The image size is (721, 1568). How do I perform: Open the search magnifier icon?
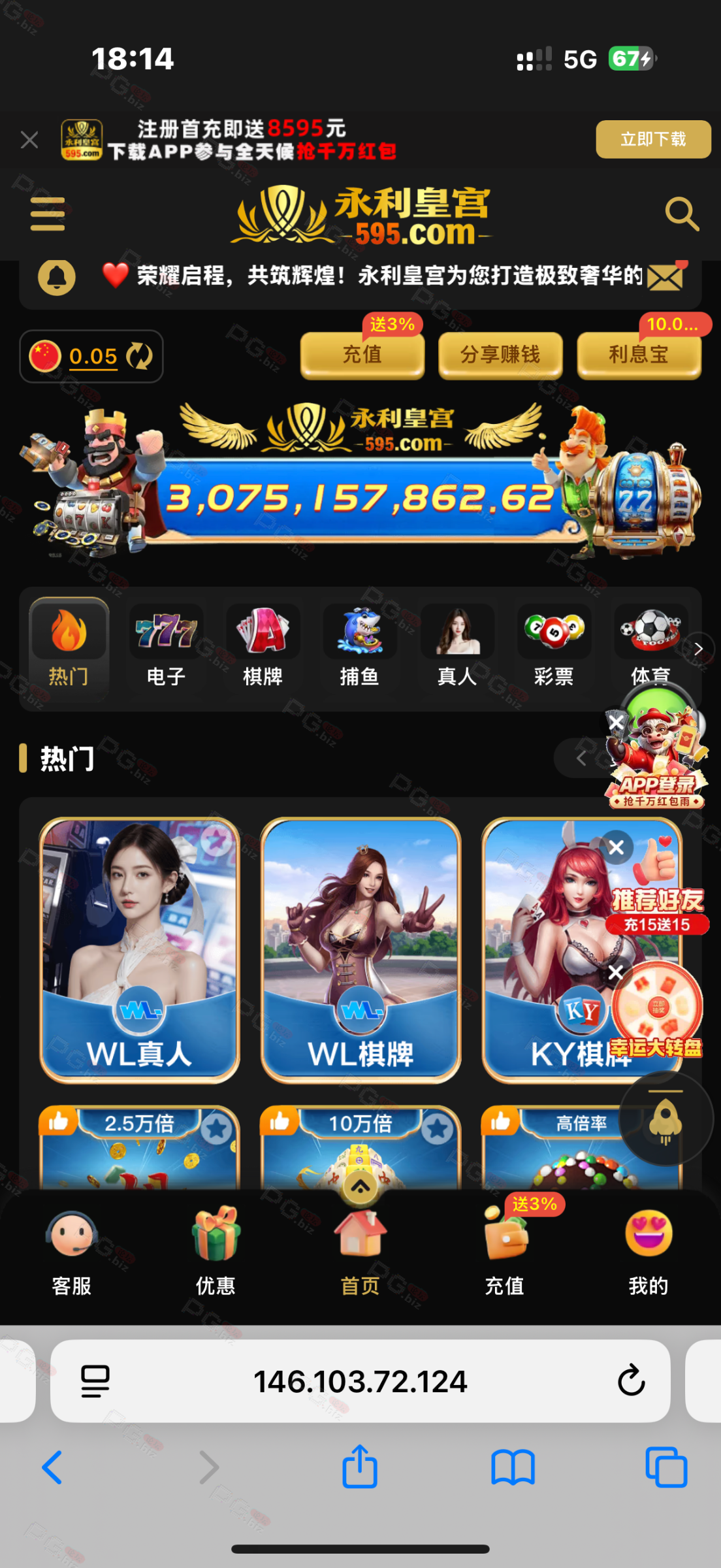pos(681,214)
